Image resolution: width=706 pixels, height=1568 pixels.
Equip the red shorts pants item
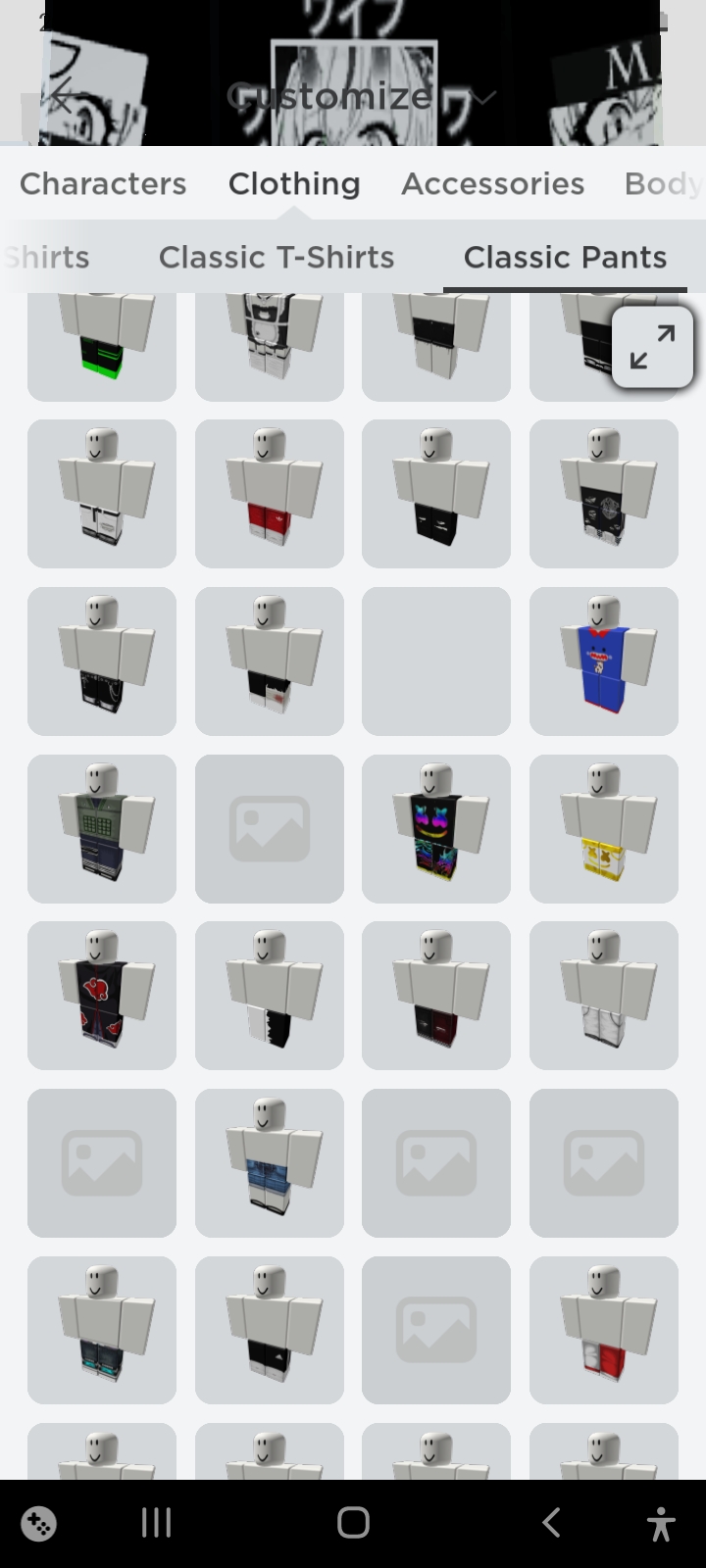(x=269, y=494)
